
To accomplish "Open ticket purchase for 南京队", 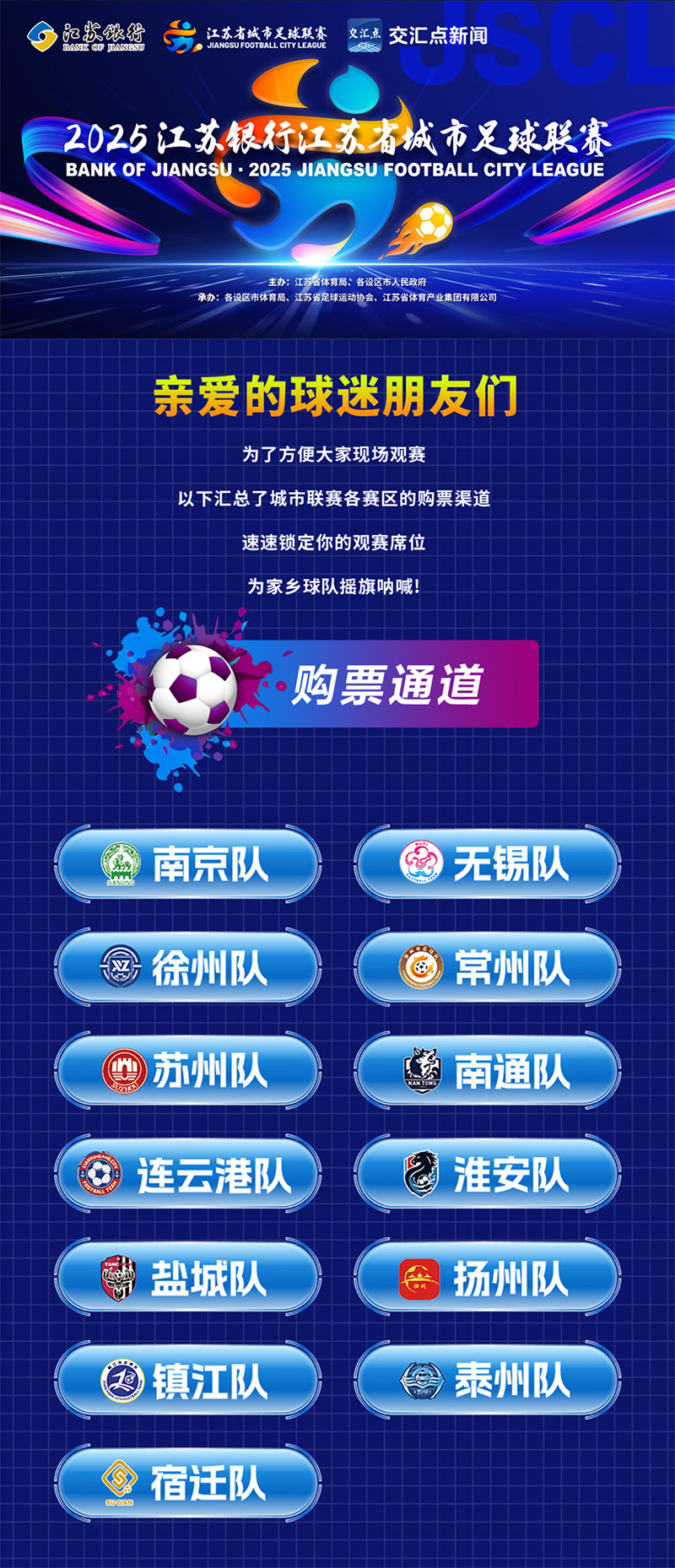I will point(188,864).
